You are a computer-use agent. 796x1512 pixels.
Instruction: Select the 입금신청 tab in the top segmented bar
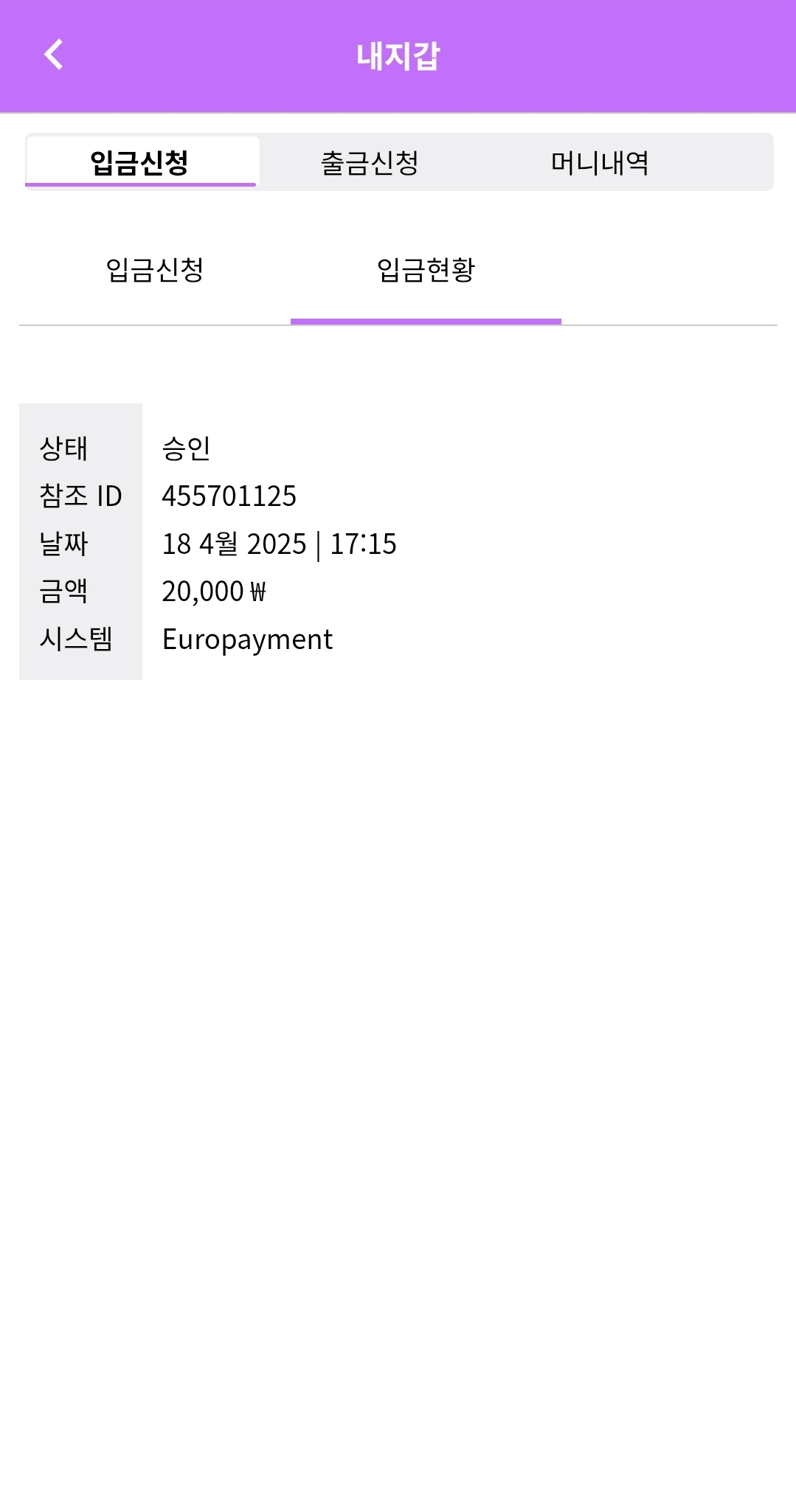pyautogui.click(x=140, y=162)
